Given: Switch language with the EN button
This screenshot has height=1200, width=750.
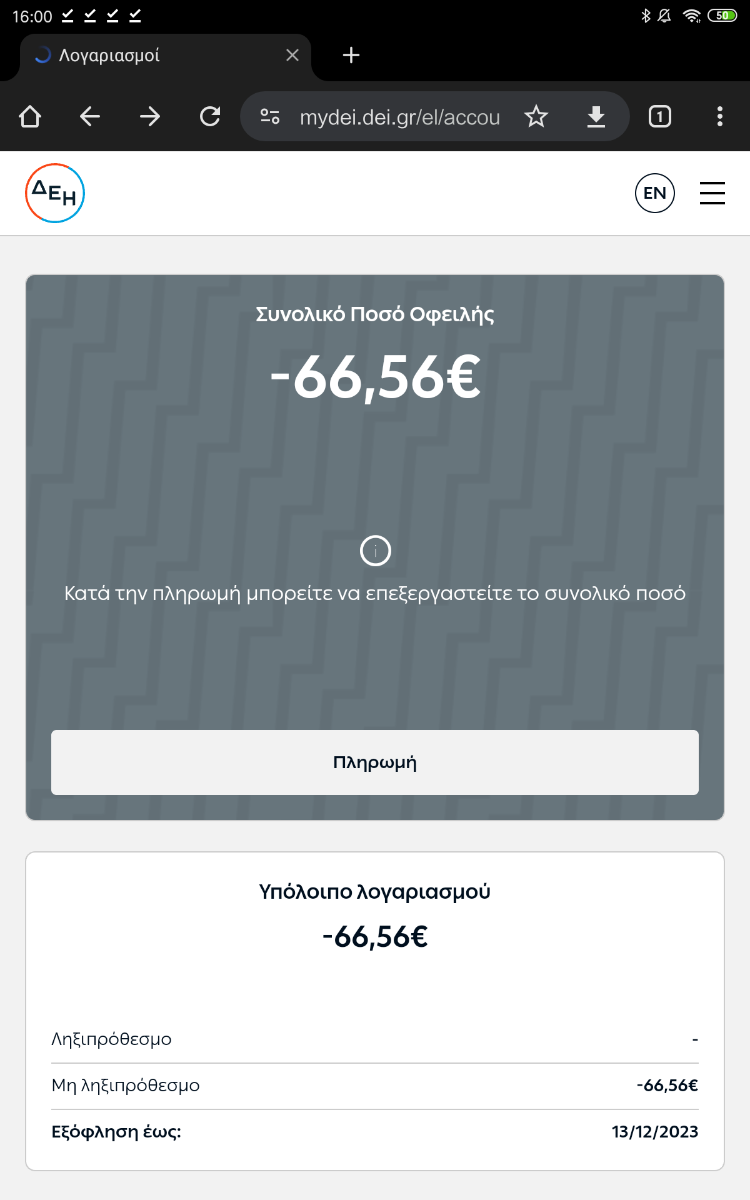Looking at the screenshot, I should pos(655,193).
